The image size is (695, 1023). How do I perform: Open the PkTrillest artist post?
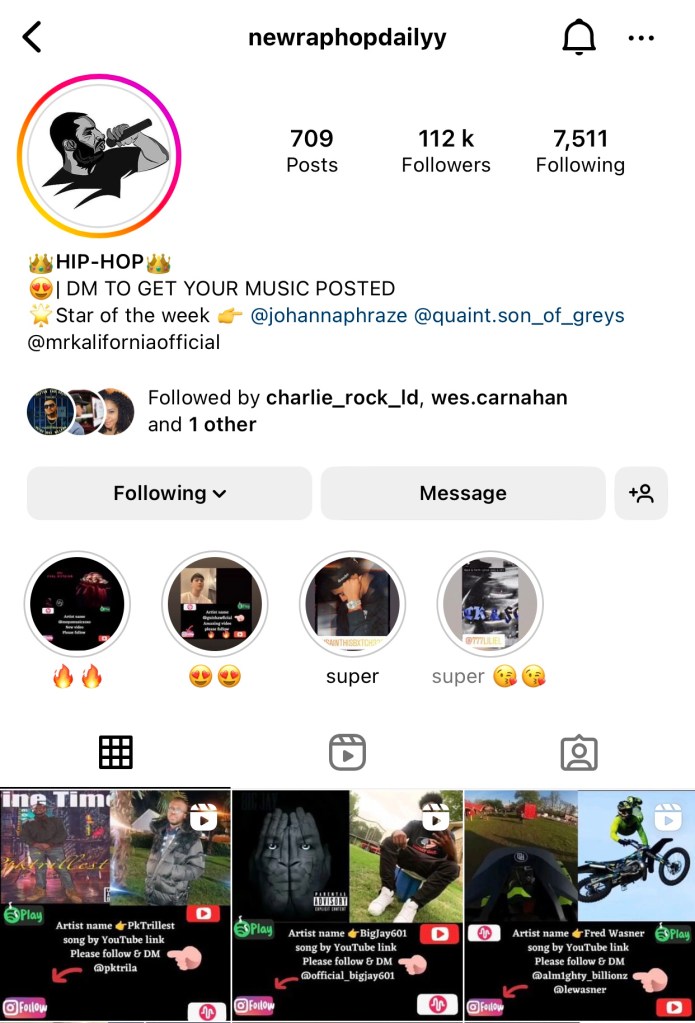coord(115,905)
